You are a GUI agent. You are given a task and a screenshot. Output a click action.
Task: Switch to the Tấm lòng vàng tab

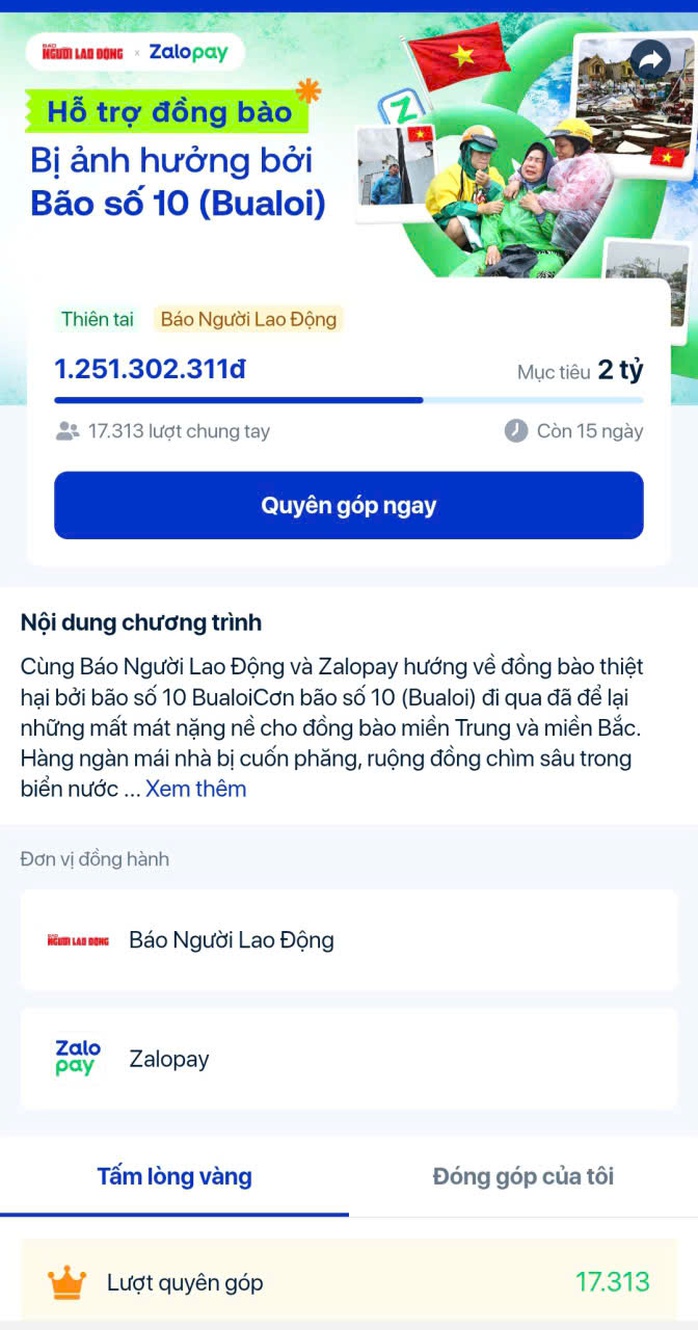[x=174, y=1177]
